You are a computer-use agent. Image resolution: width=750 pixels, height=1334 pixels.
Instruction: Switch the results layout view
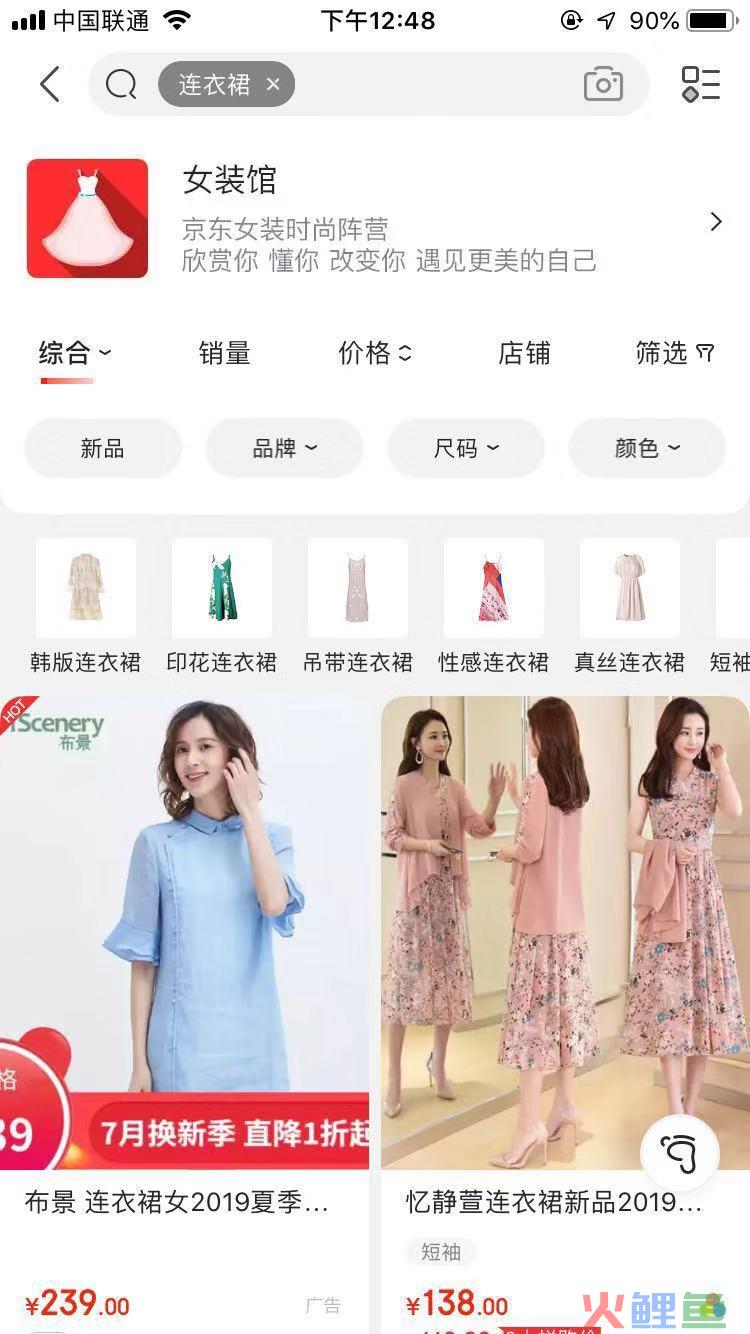coord(700,85)
